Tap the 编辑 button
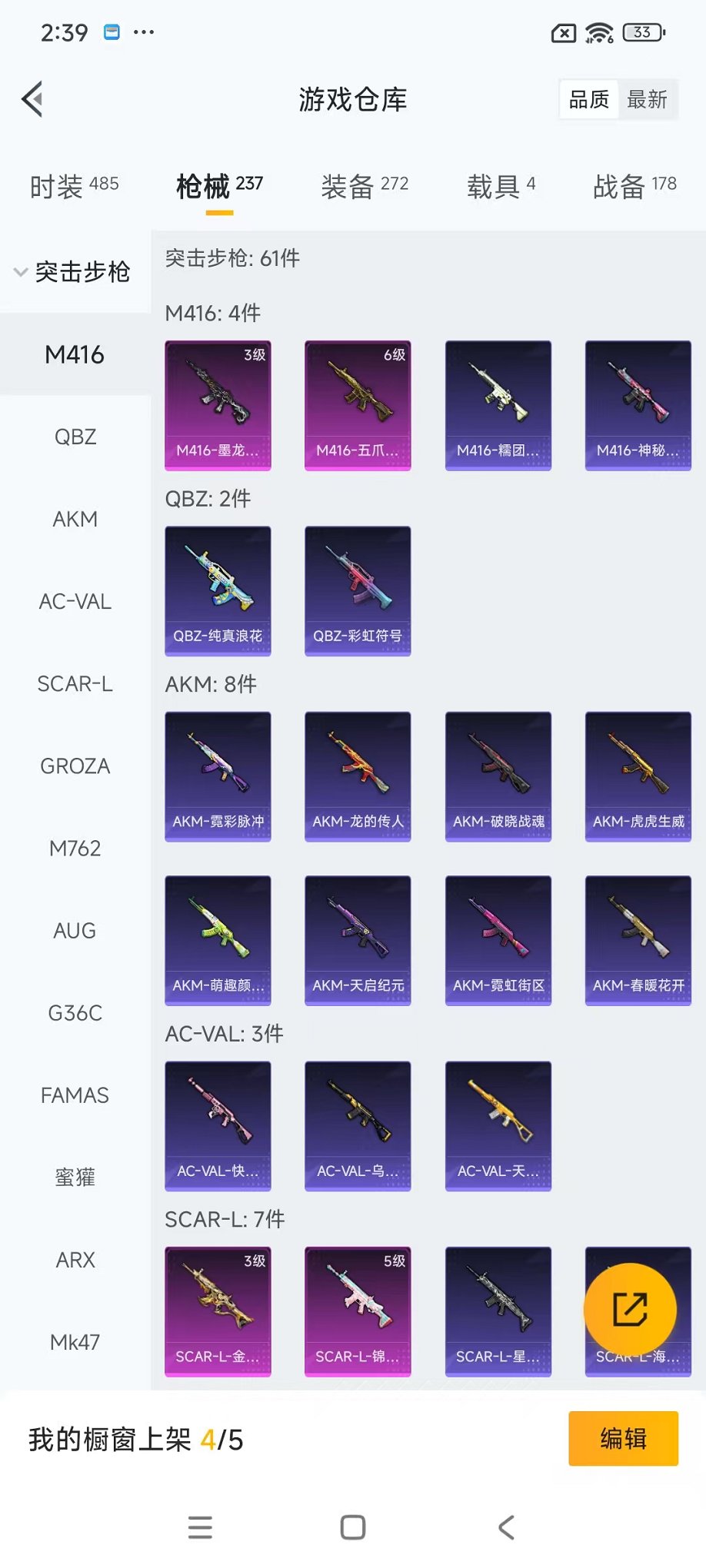The image size is (706, 1568). coord(623,1438)
